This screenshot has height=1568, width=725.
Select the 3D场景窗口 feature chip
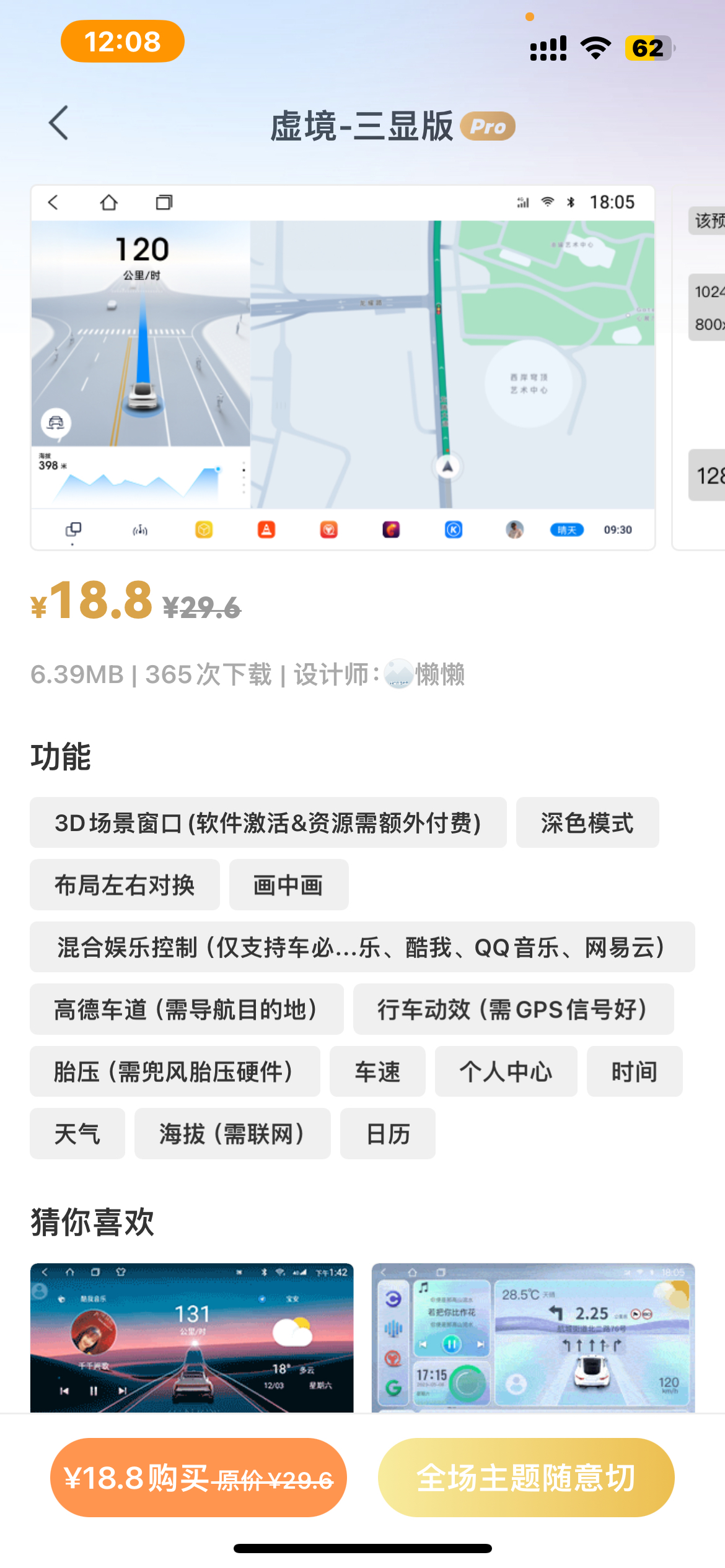(x=268, y=823)
